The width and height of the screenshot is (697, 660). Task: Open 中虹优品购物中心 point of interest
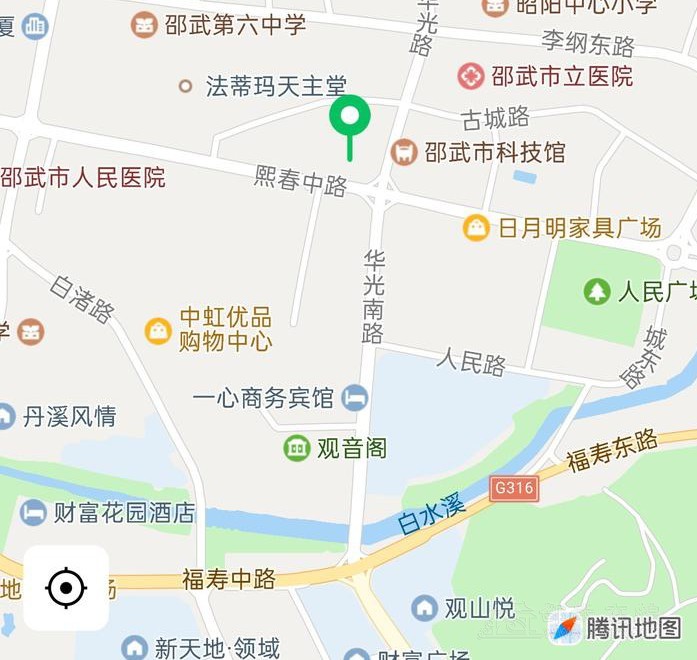tap(159, 330)
